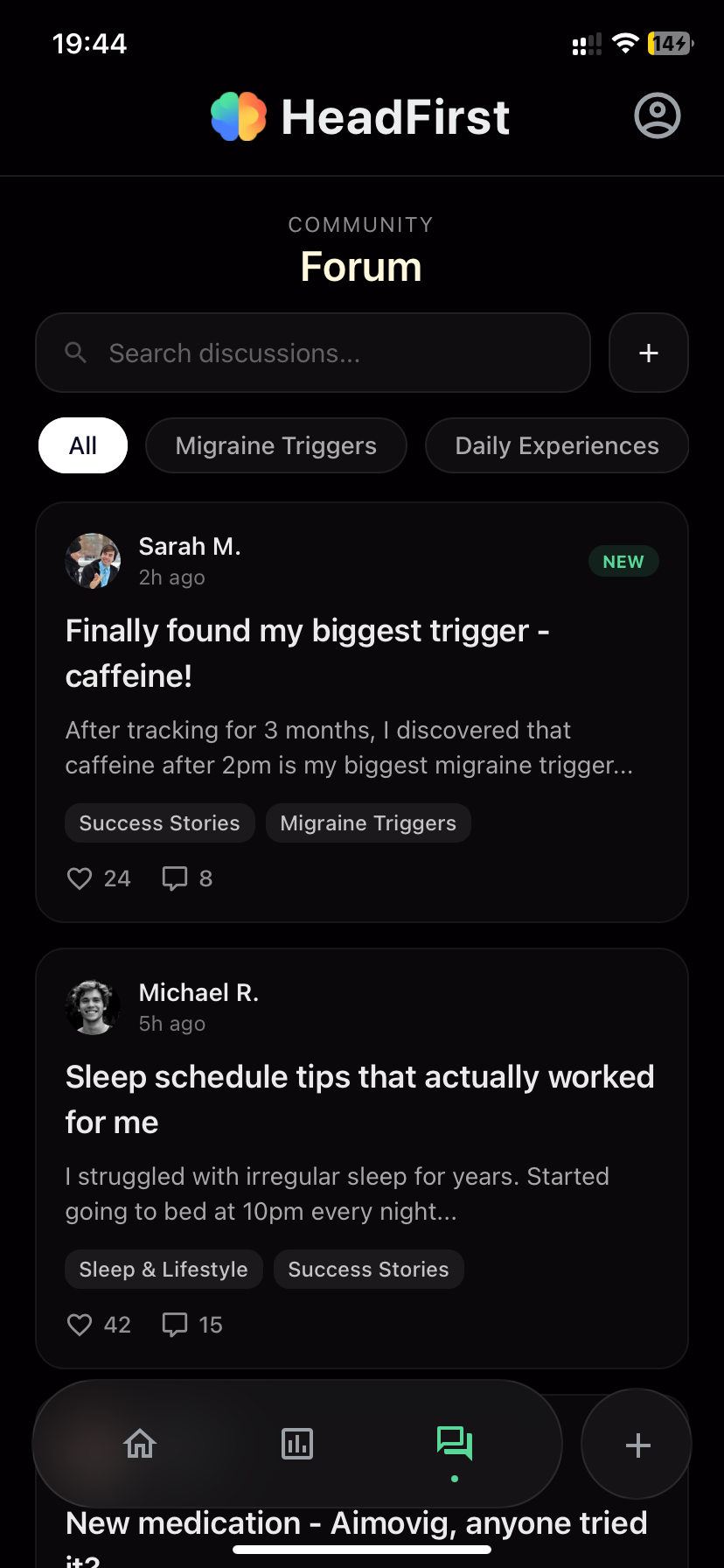The width and height of the screenshot is (724, 1568).
Task: Open Sarah M.'s avatar
Action: point(93,561)
